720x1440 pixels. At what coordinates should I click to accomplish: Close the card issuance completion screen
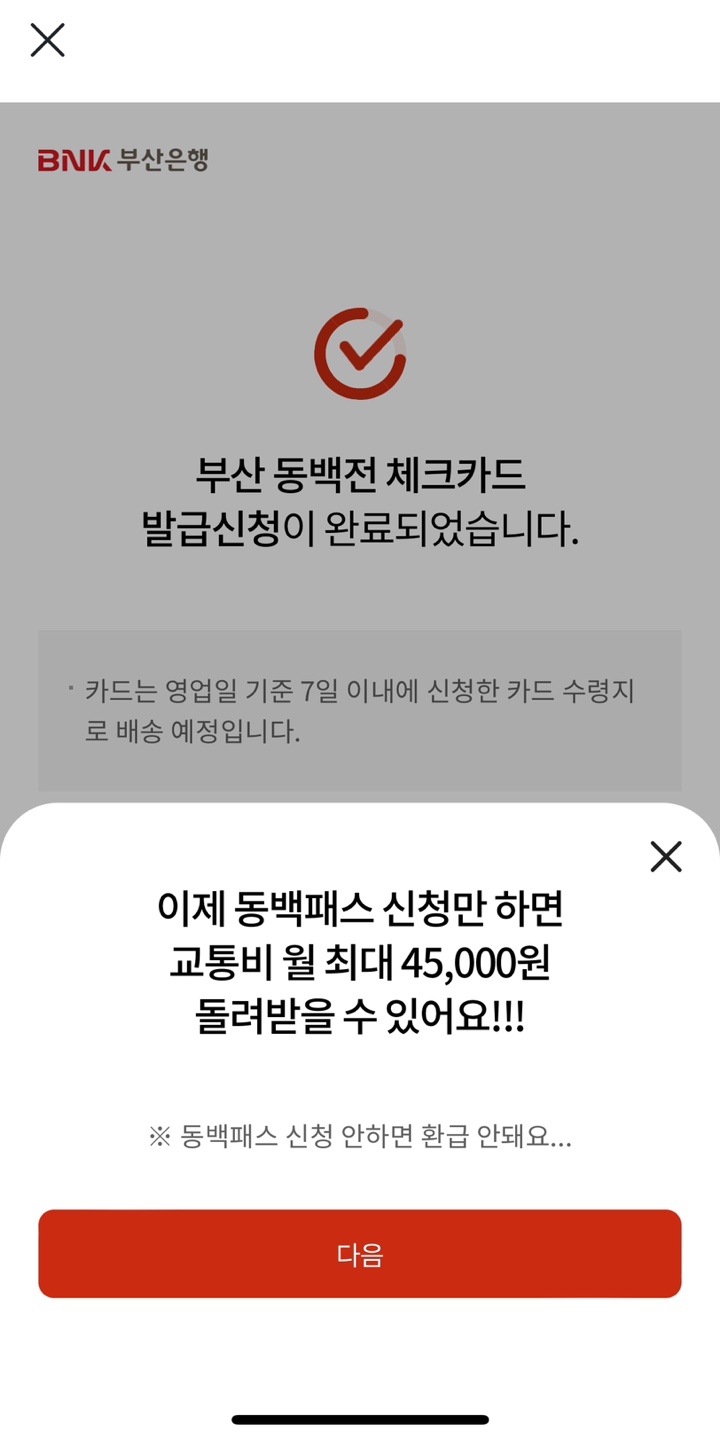pos(46,40)
